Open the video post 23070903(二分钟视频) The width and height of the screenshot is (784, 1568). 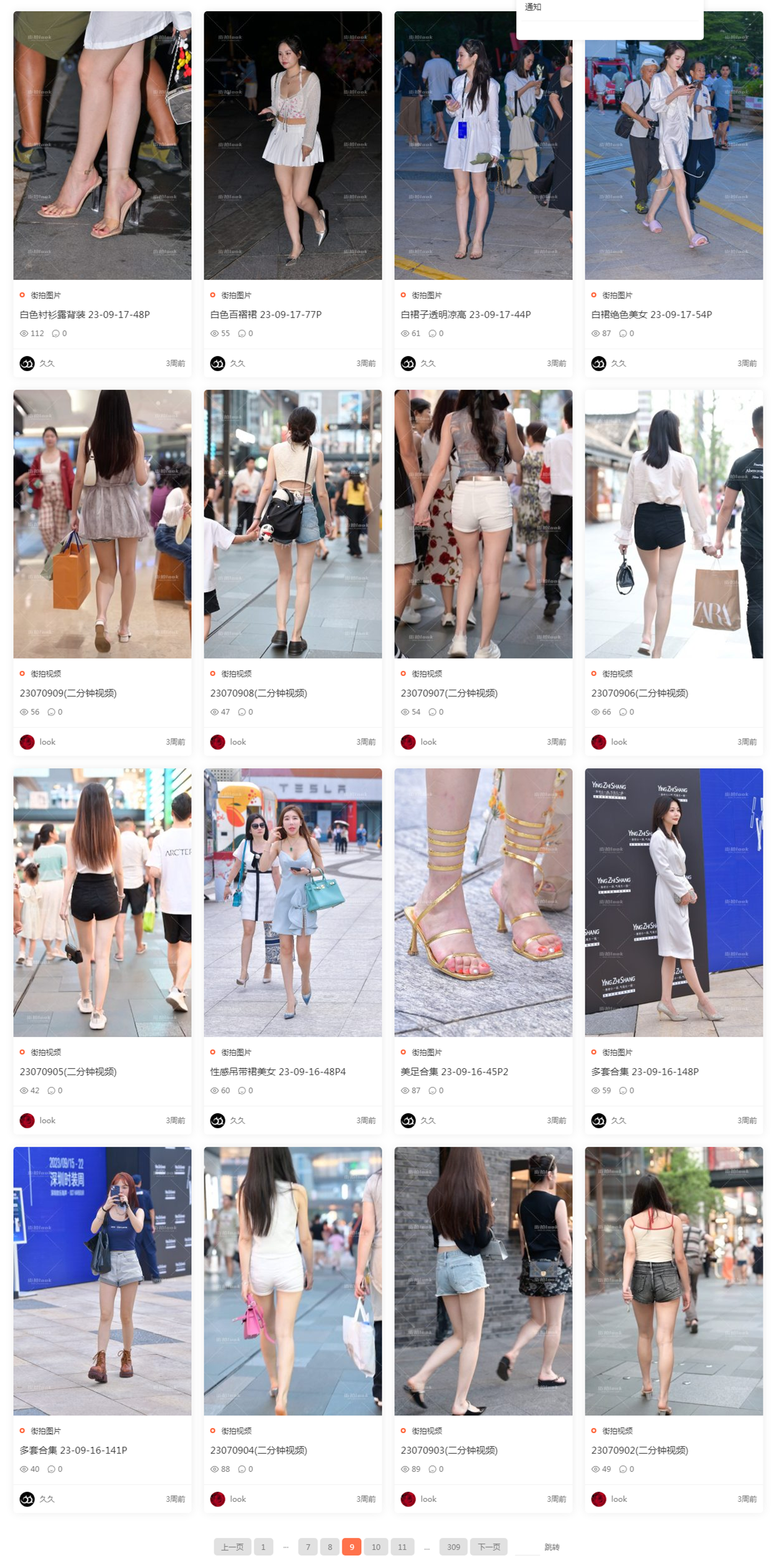click(449, 1450)
